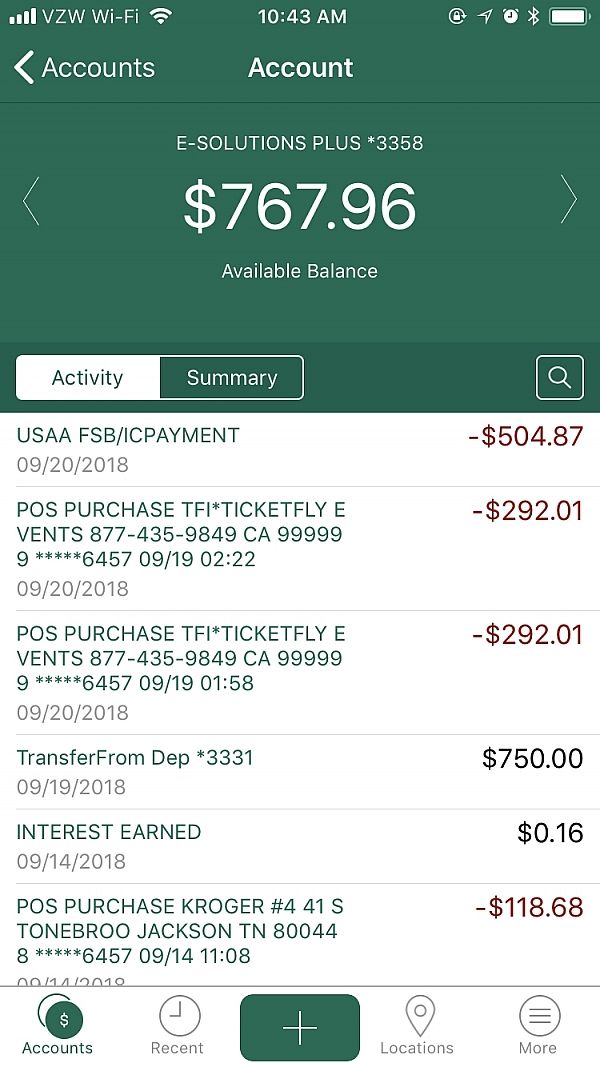
Task: Open Kroger POS purchase transaction
Action: [x=300, y=934]
